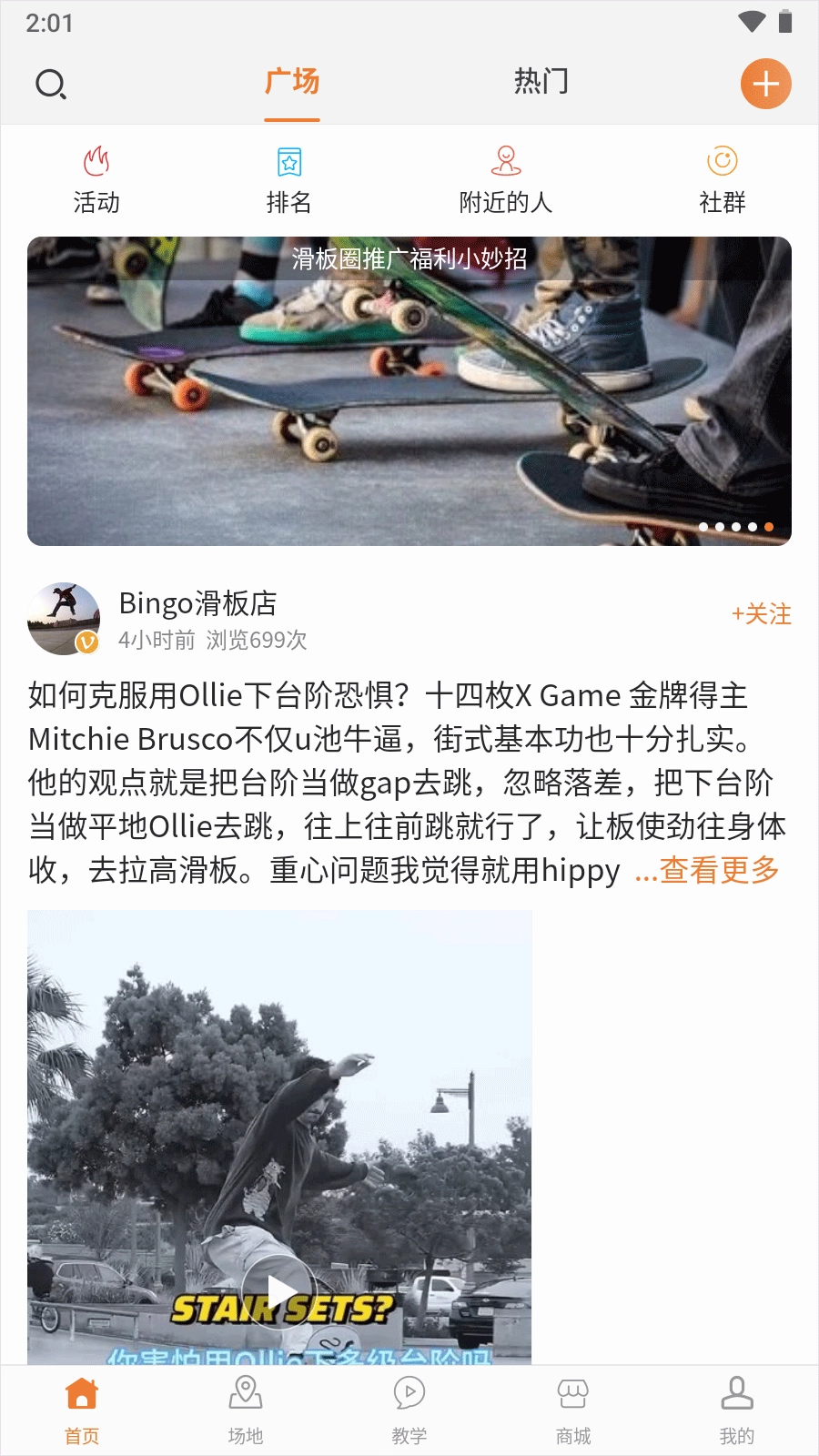Screen dimensions: 819x1456
Task: Open the 滑板圈推广福利小妙招 banner
Action: click(409, 391)
